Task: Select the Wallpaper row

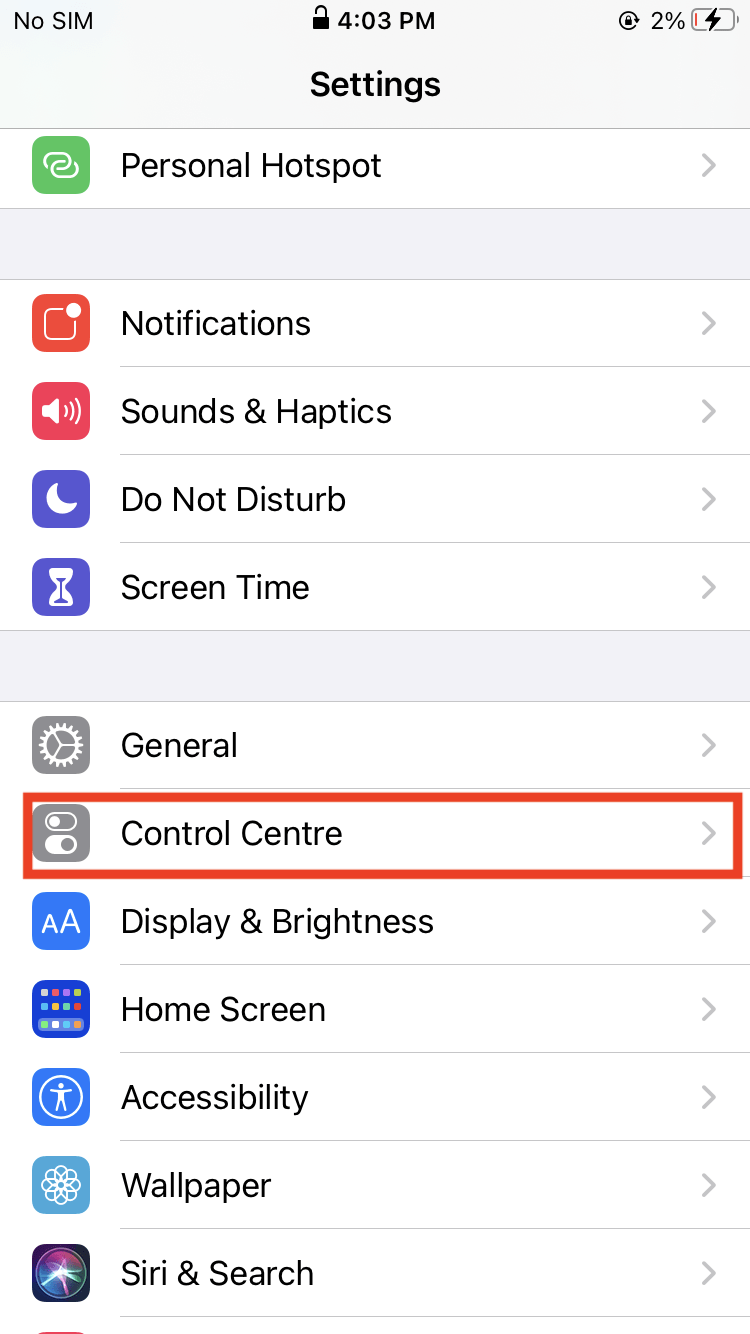Action: [375, 1185]
